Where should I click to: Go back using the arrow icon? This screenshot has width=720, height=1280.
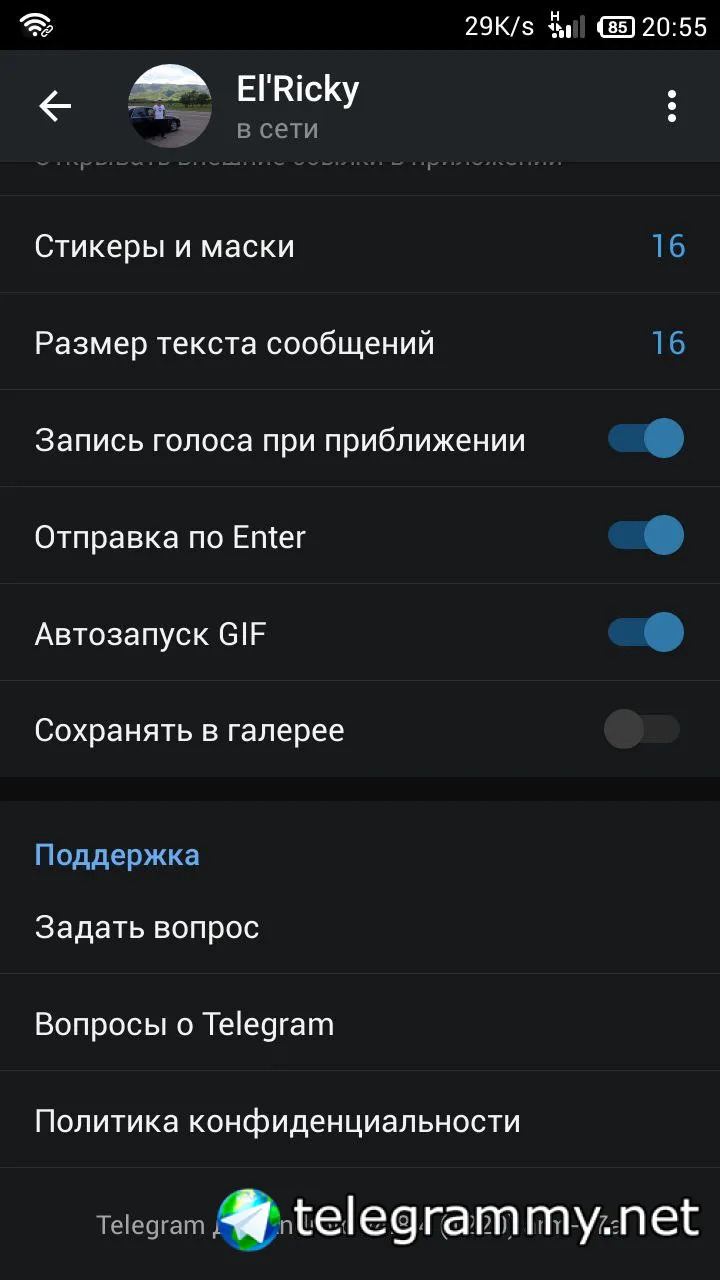pos(55,106)
